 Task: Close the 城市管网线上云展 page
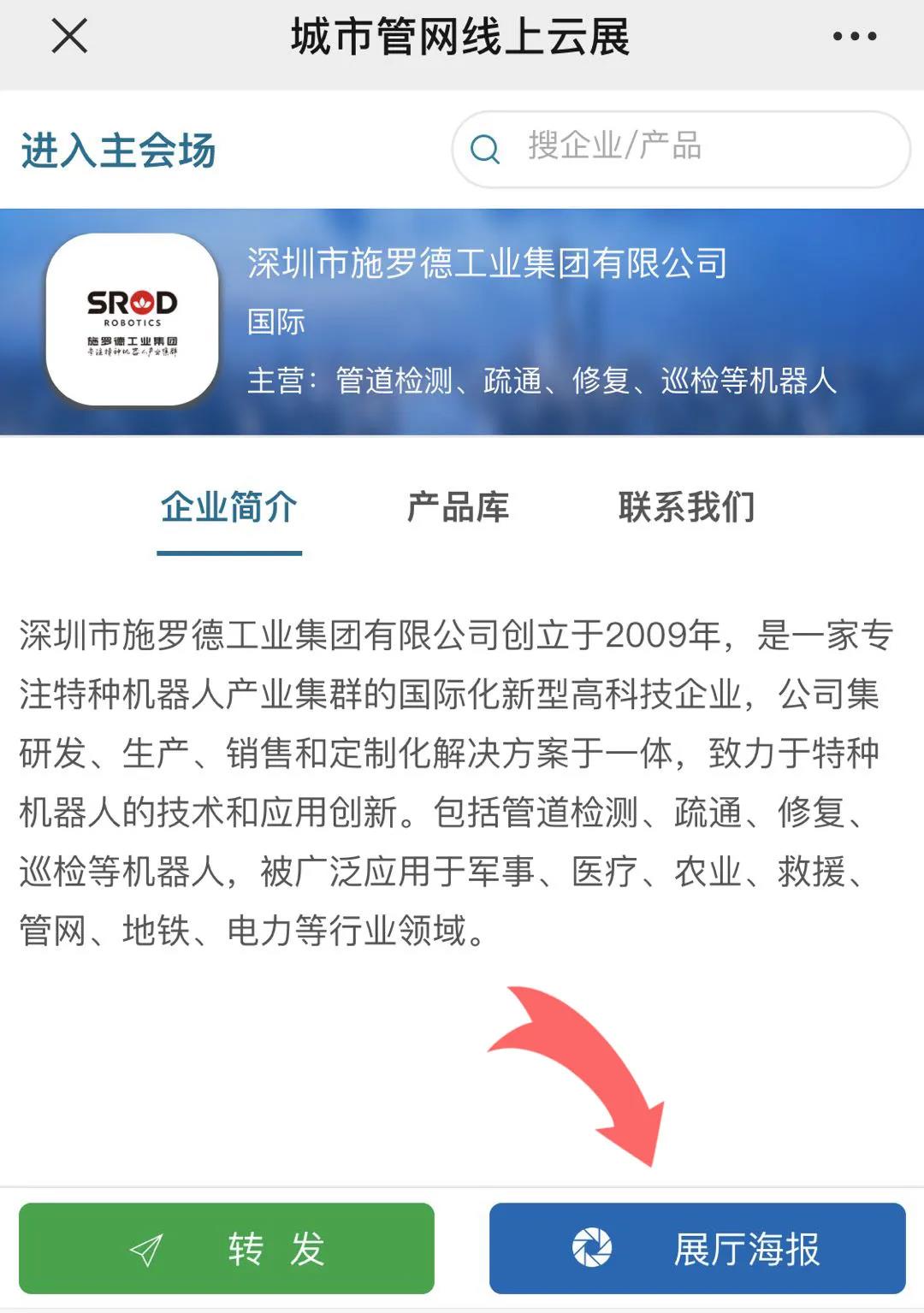(x=69, y=37)
